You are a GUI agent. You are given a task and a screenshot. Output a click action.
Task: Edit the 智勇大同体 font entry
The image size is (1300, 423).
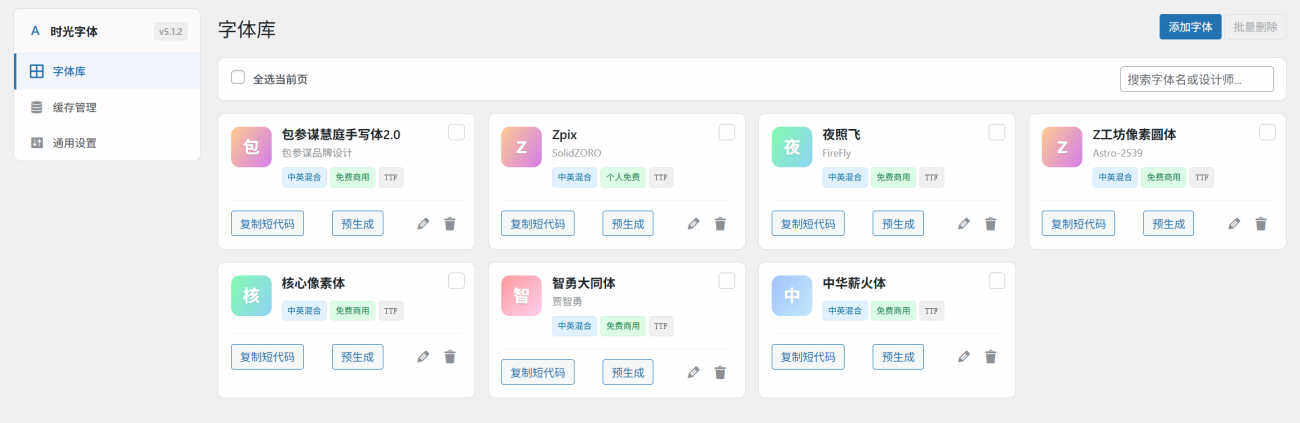(x=693, y=372)
